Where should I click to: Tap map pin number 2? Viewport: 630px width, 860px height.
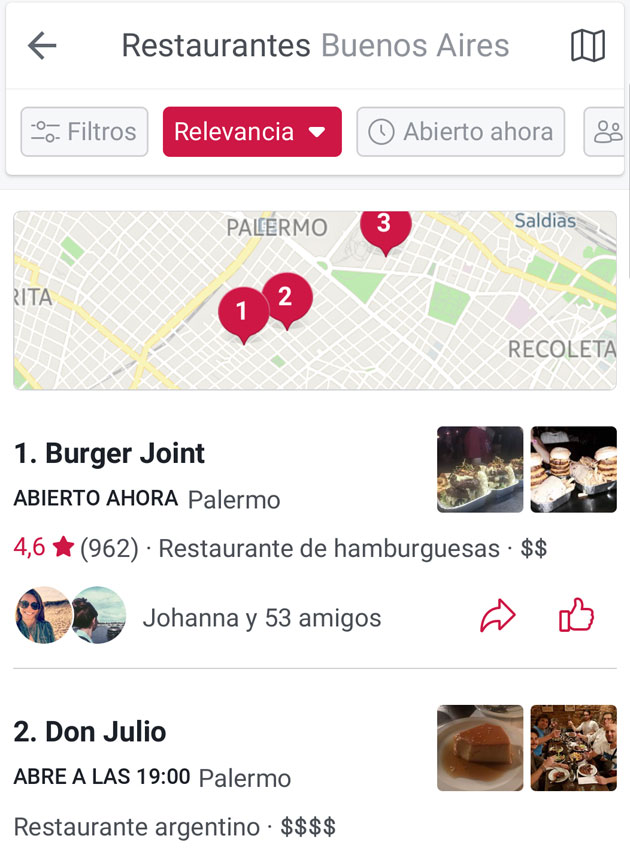click(287, 297)
